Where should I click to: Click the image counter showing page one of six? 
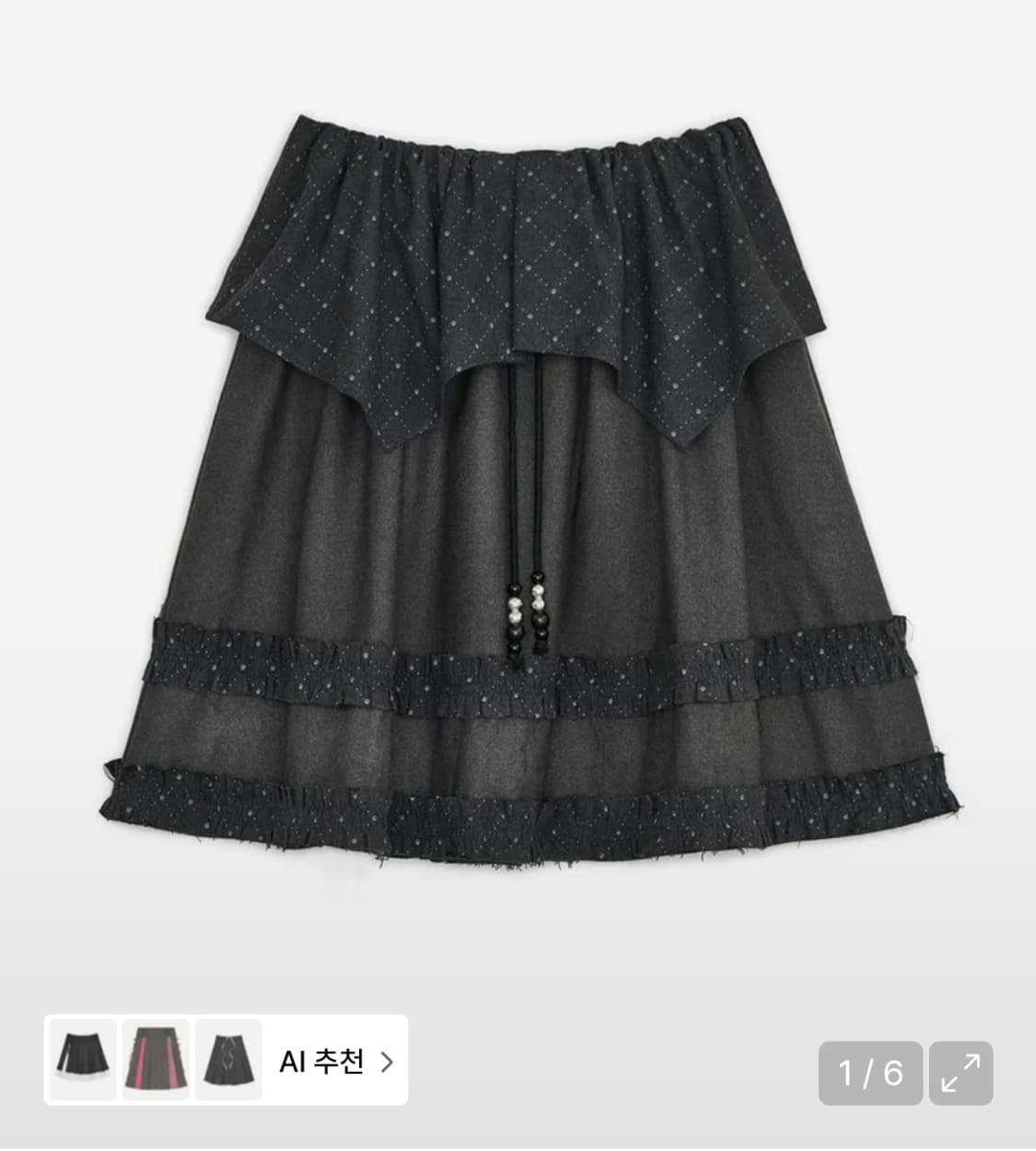(870, 1071)
